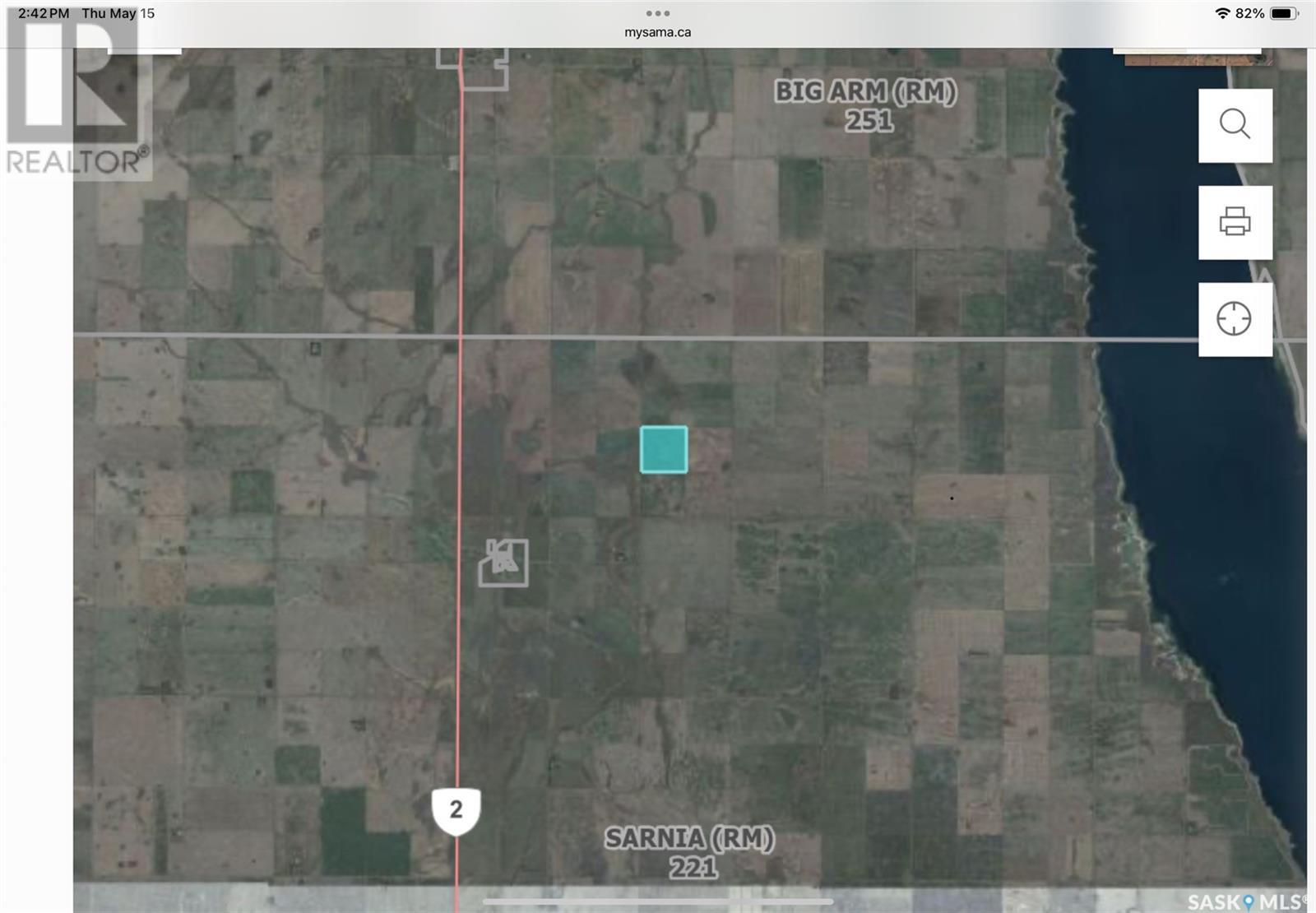The width and height of the screenshot is (1316, 913).
Task: Select the highlighted cyan land parcel
Action: [x=664, y=449]
